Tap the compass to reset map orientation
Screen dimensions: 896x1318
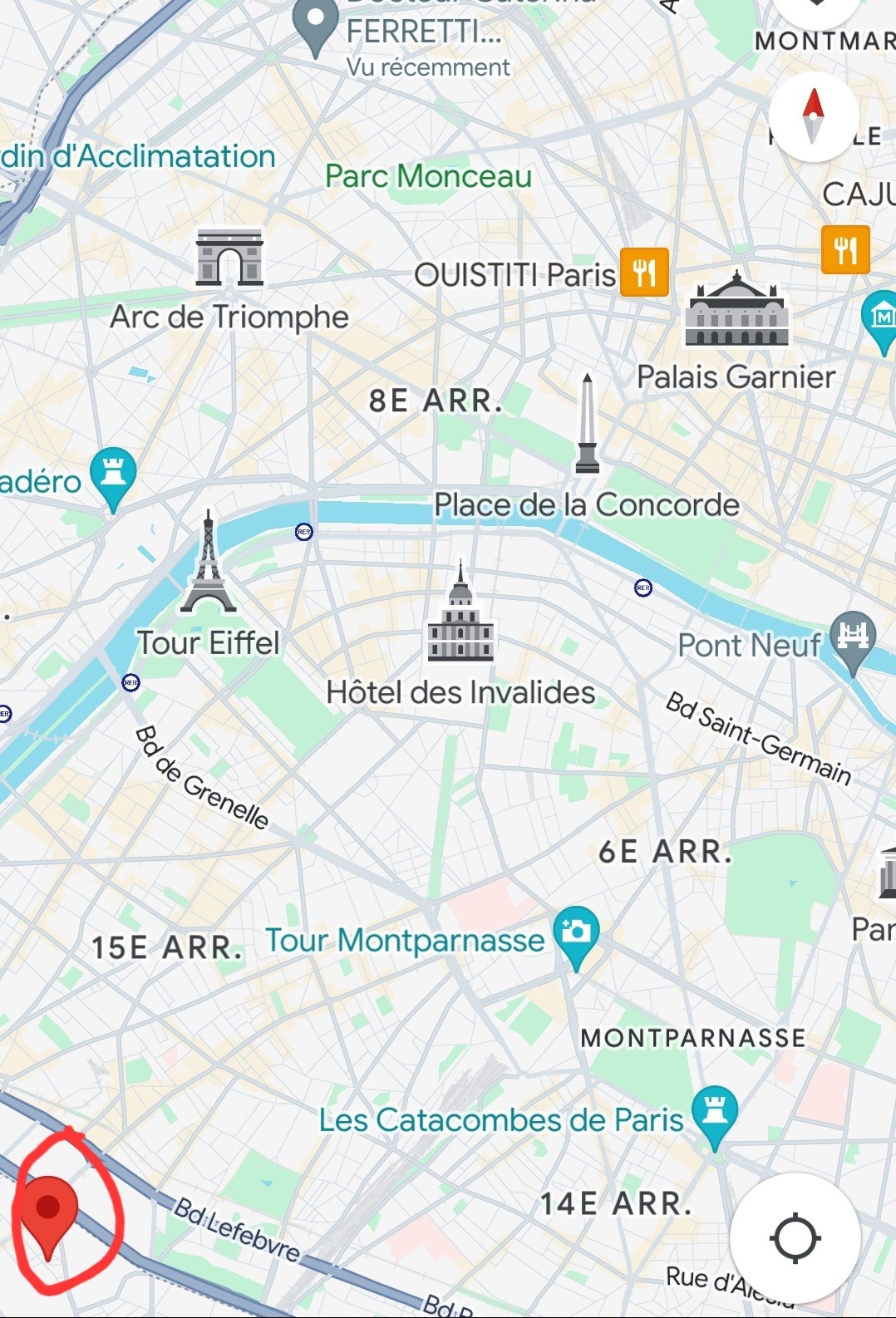pos(813,116)
